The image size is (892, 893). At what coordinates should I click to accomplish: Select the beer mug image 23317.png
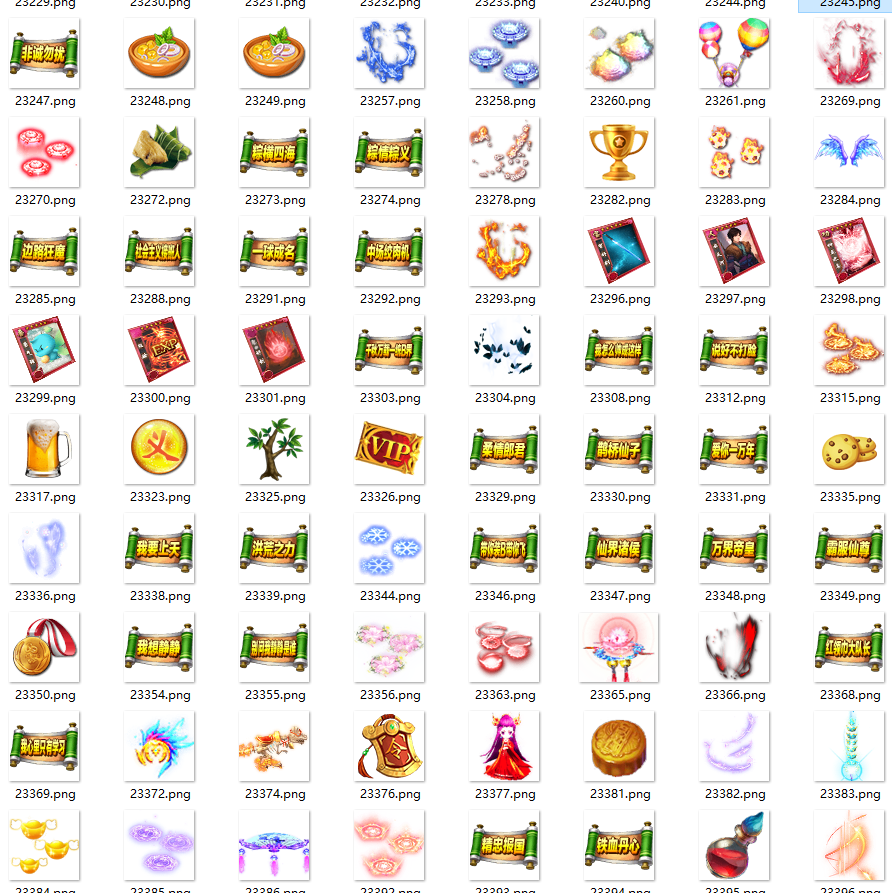coord(45,449)
